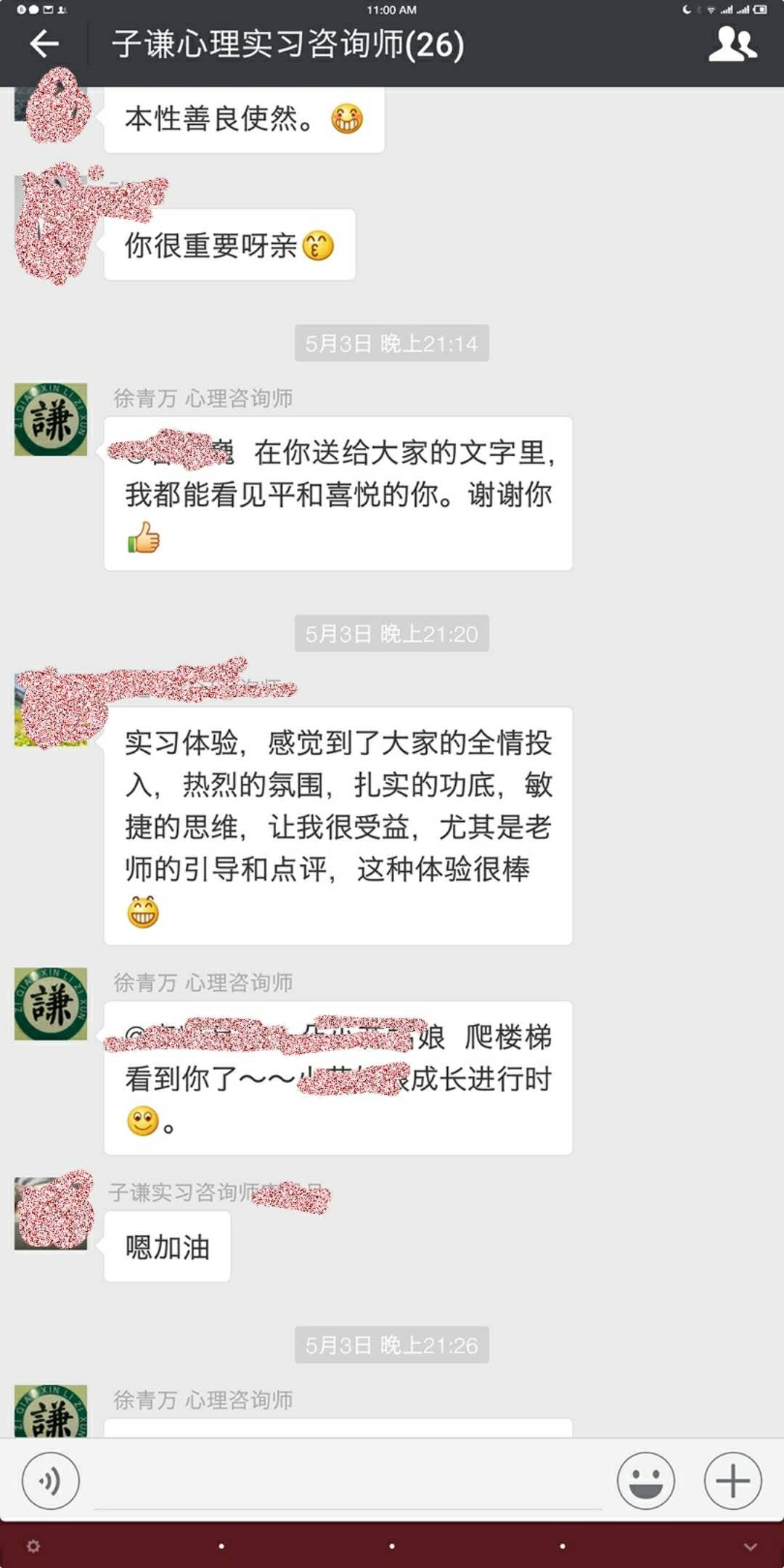Go back from the group chat
This screenshot has width=784, height=1568.
pos(44,44)
